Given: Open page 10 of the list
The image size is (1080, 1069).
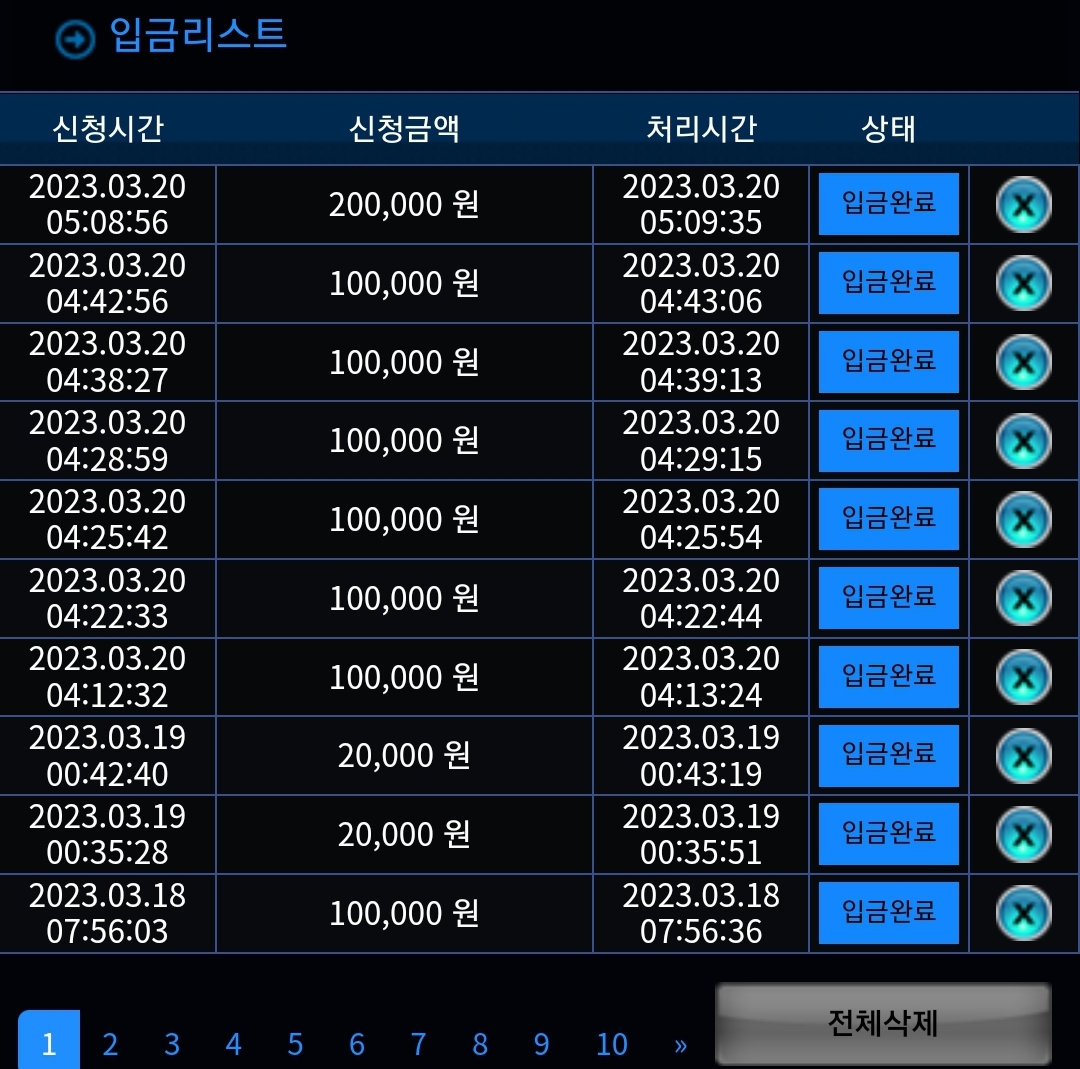Looking at the screenshot, I should [612, 1044].
